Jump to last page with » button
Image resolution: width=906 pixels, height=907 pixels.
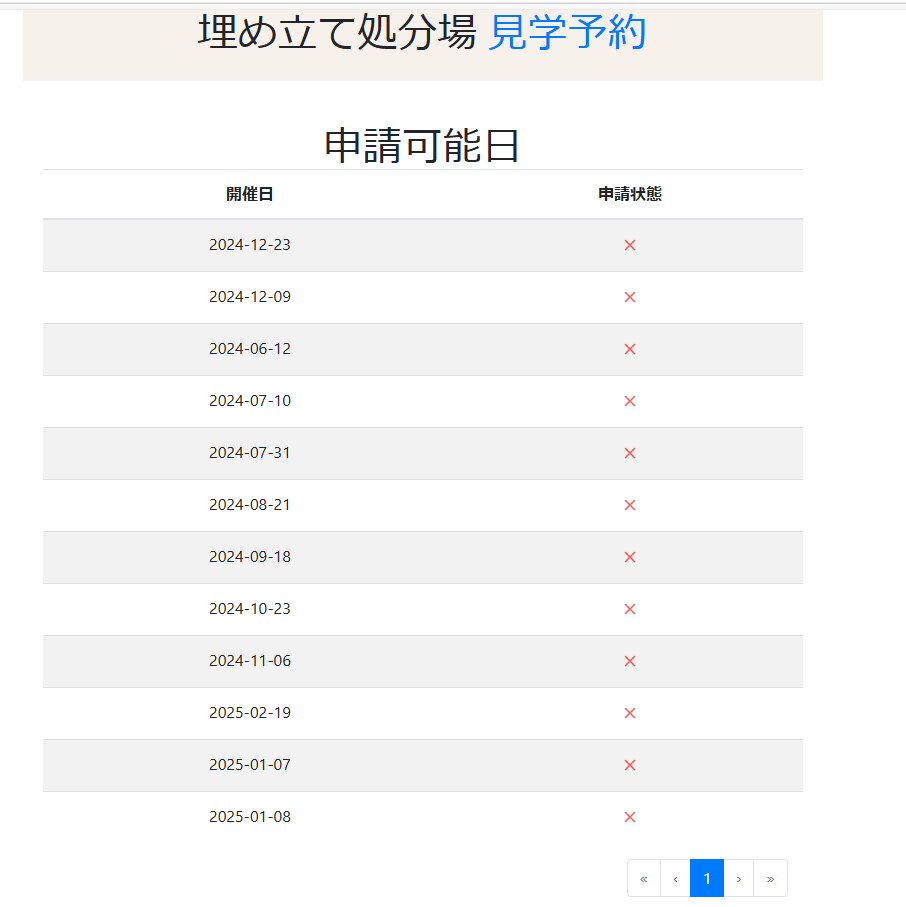pyautogui.click(x=770, y=878)
